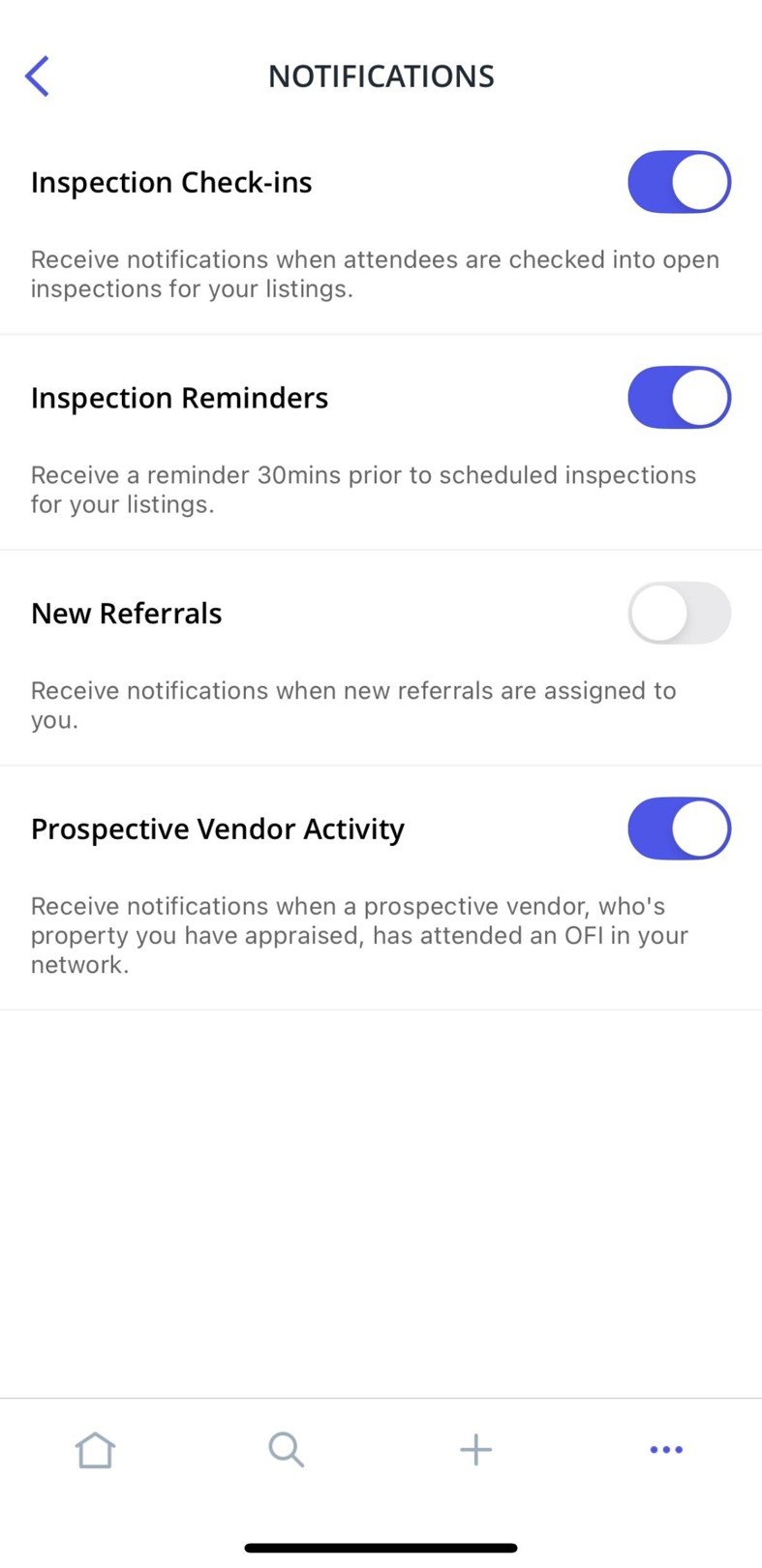The height and width of the screenshot is (1568, 762).
Task: Go back from Notifications screen
Action: pos(37,76)
